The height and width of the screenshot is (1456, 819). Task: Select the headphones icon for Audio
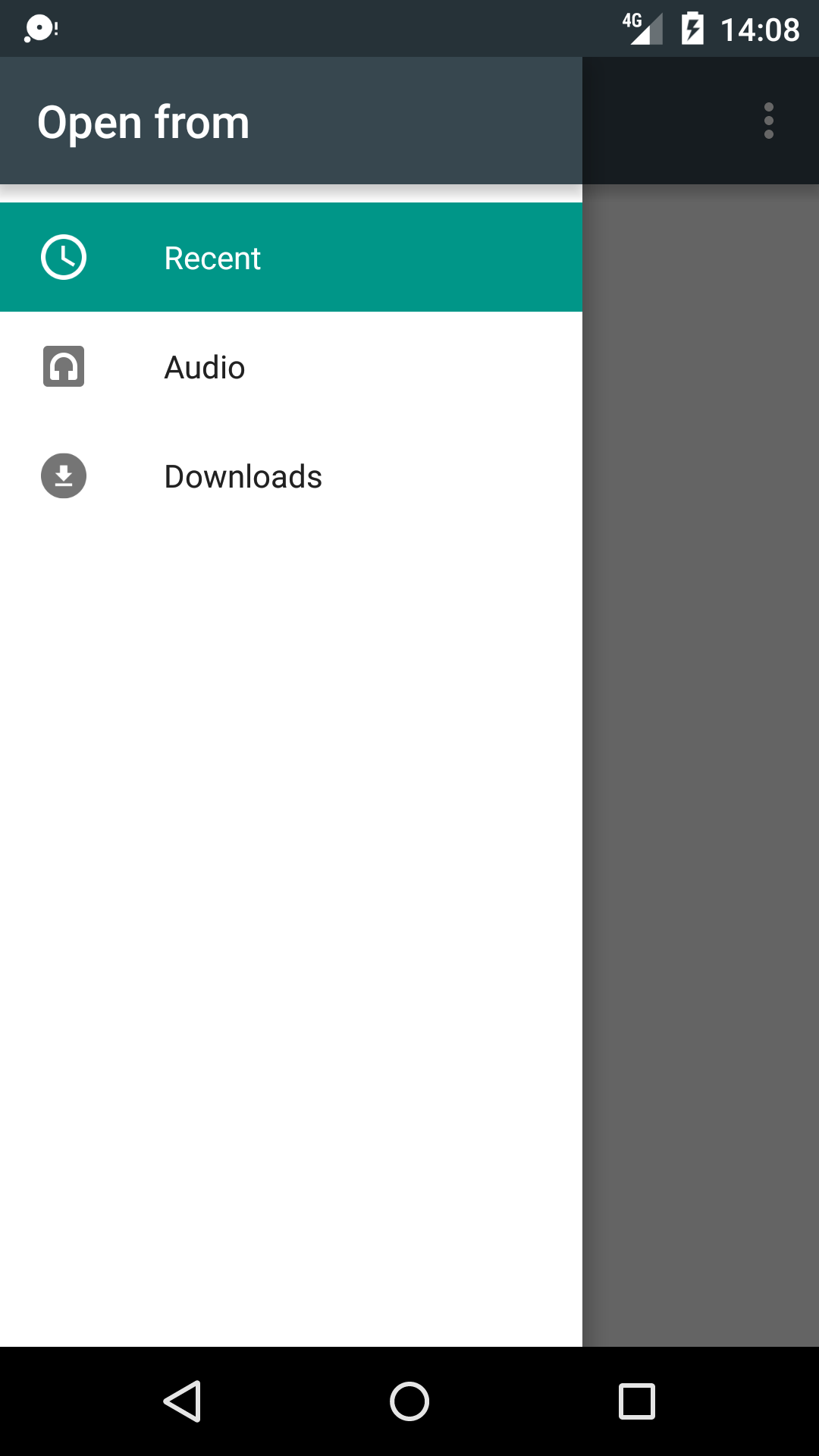(63, 366)
